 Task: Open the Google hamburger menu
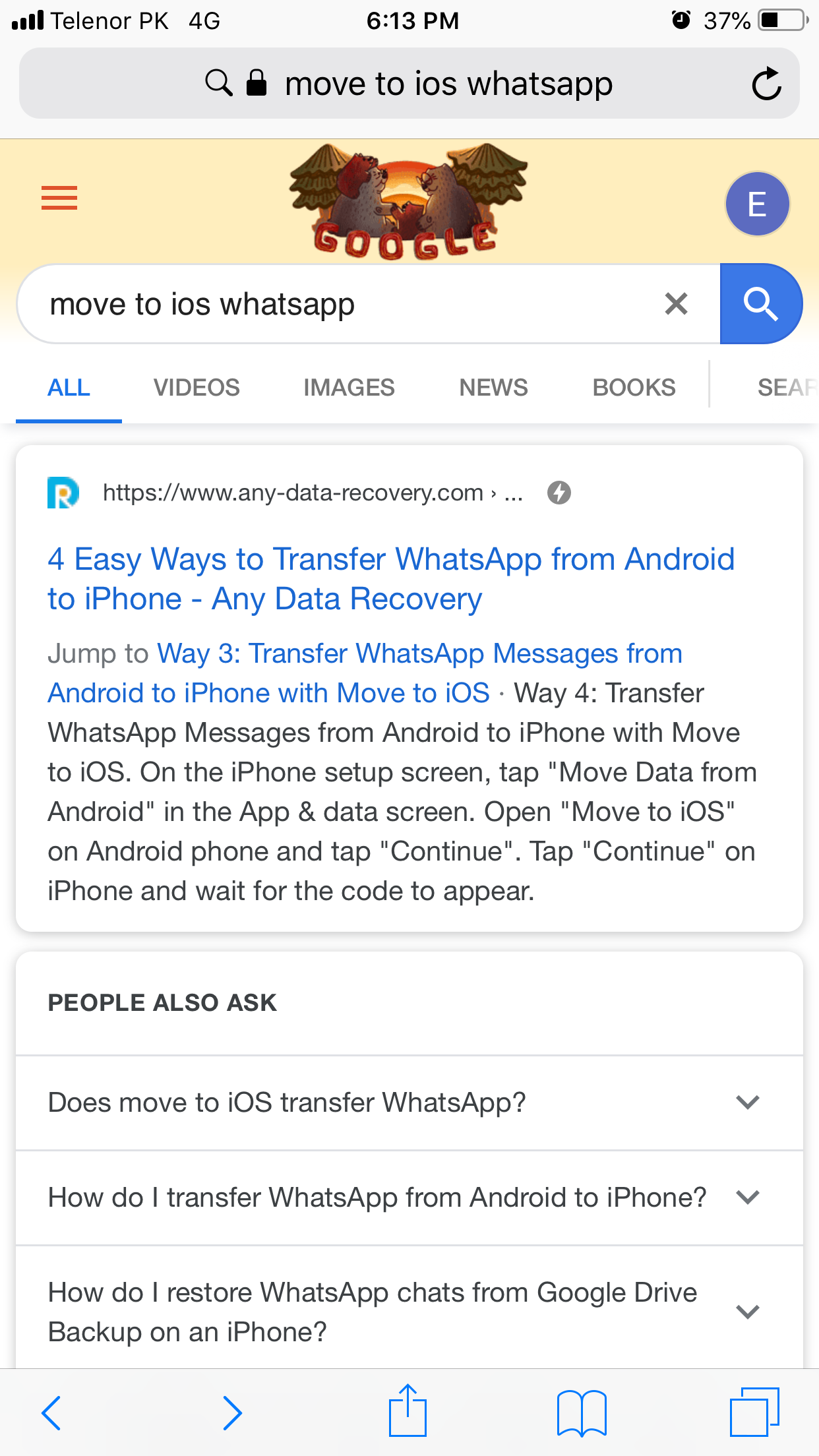pyautogui.click(x=59, y=198)
